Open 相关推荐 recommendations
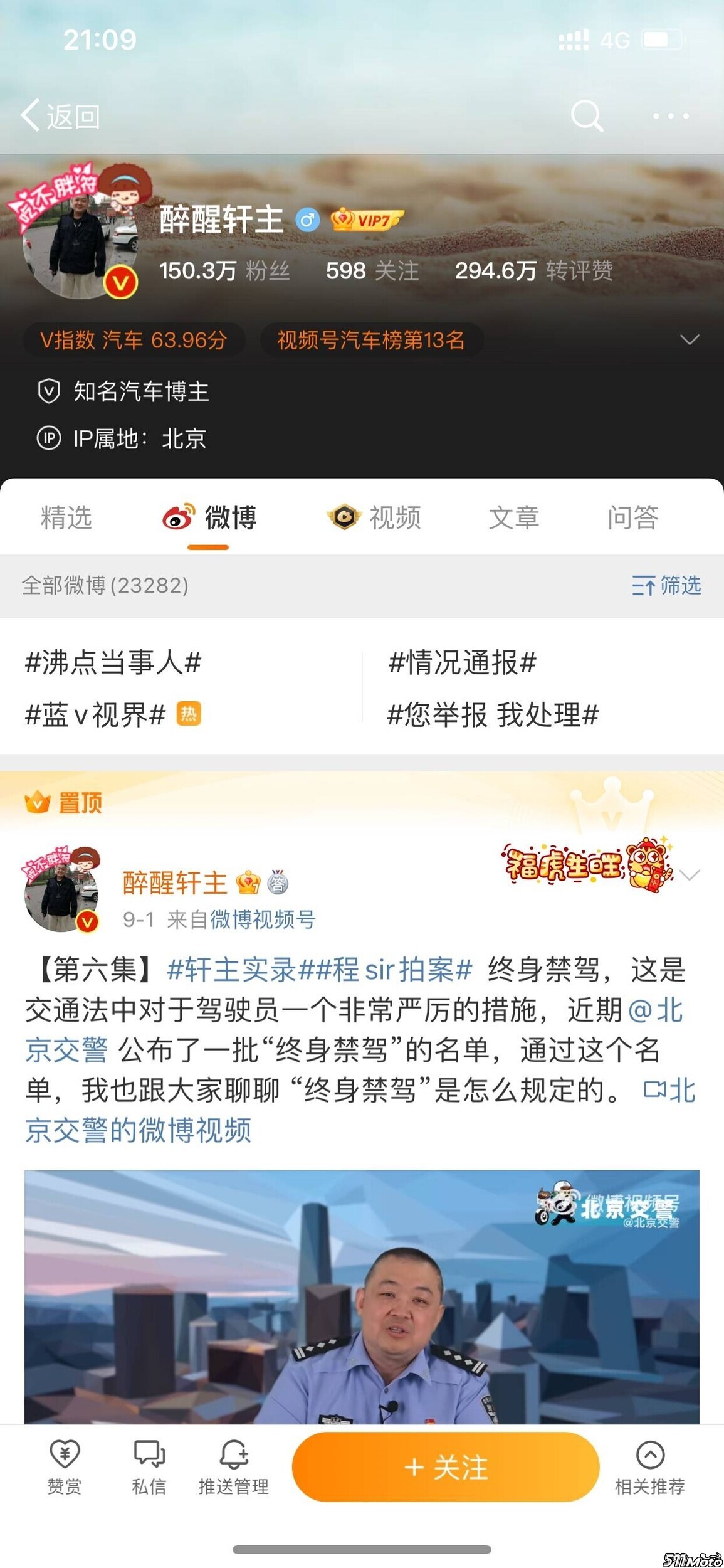Screen dimensions: 724x1568 (x=649, y=1467)
